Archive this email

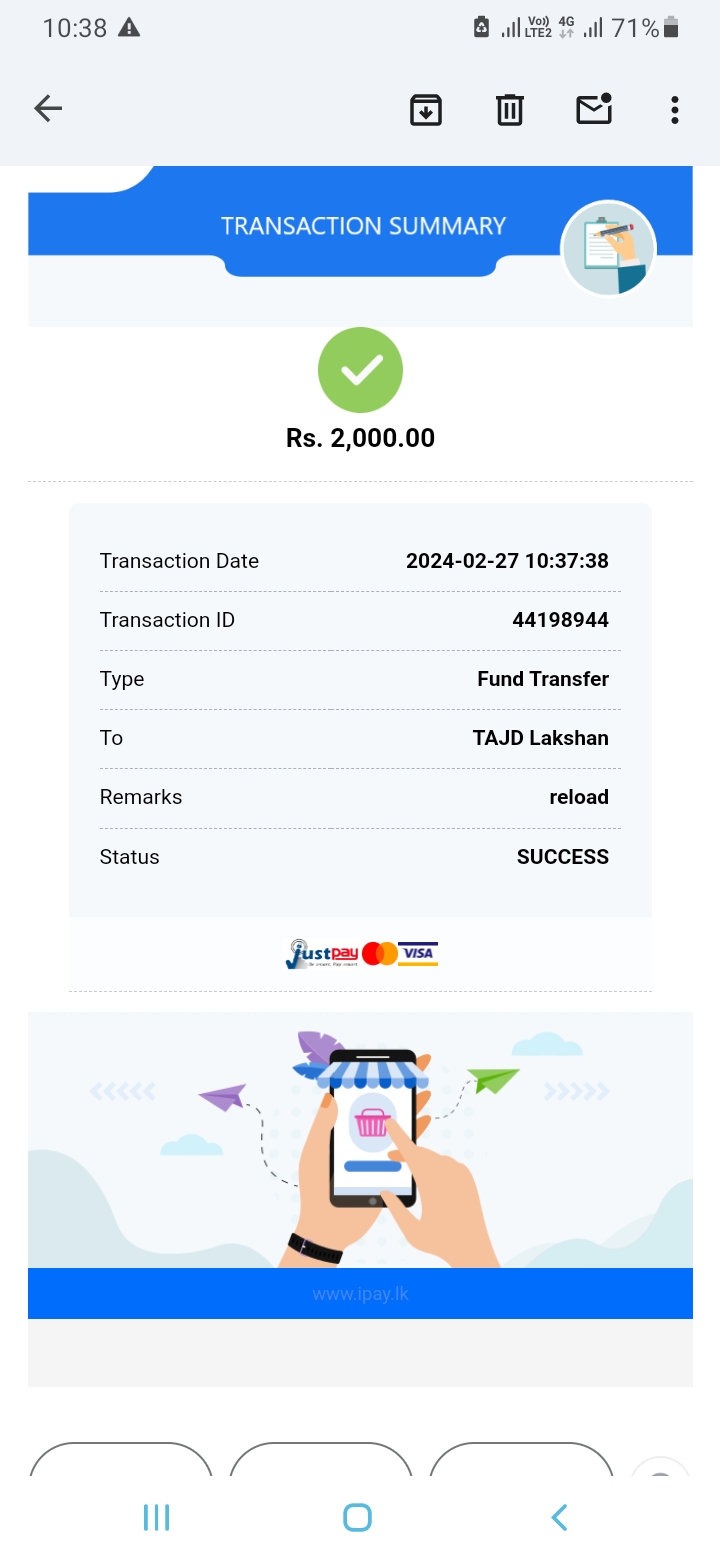pyautogui.click(x=426, y=109)
